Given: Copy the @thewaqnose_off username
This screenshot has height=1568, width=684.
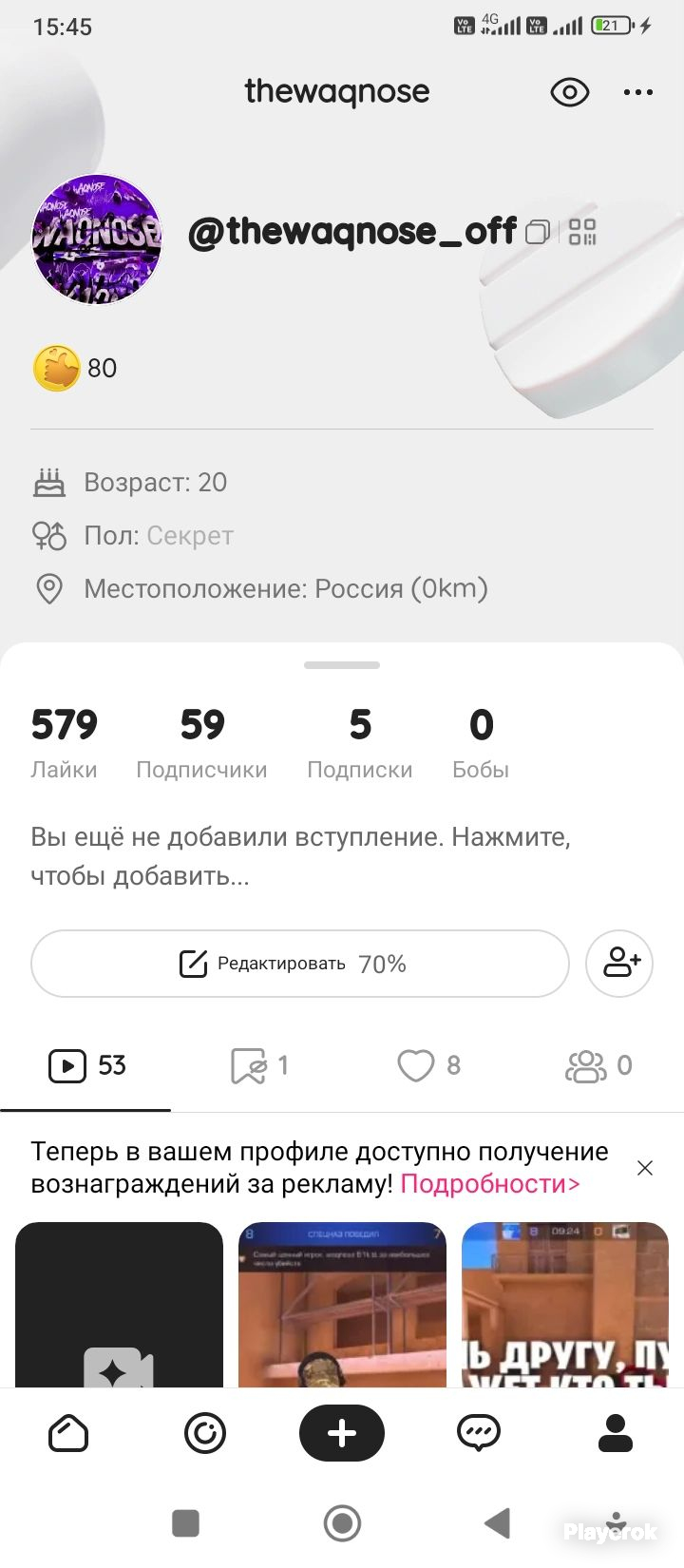Looking at the screenshot, I should click(x=538, y=232).
